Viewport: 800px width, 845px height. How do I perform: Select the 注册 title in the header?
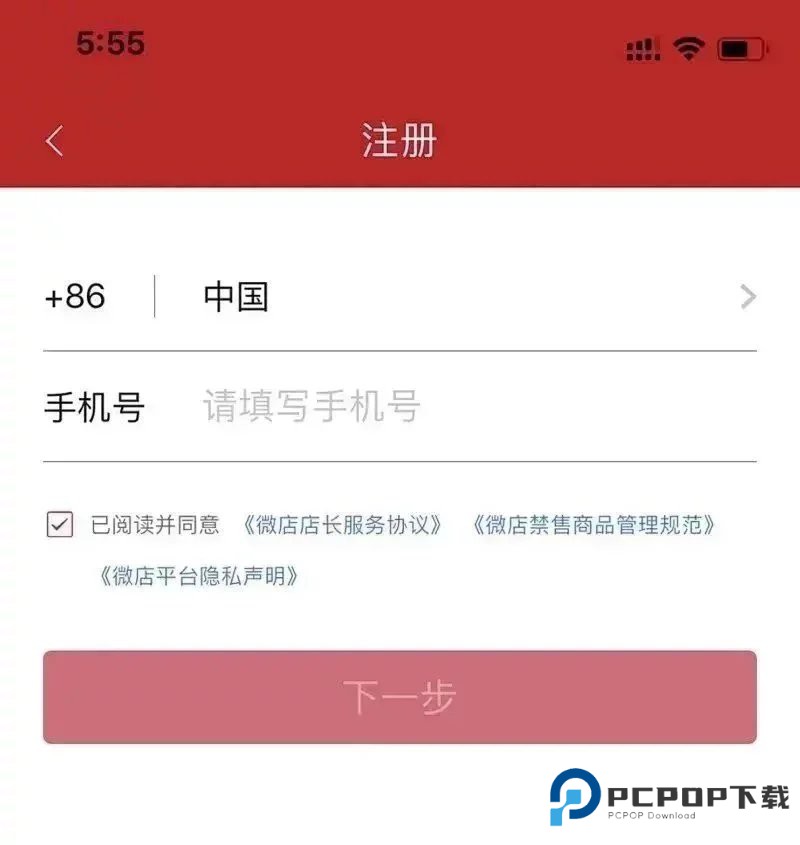point(399,140)
